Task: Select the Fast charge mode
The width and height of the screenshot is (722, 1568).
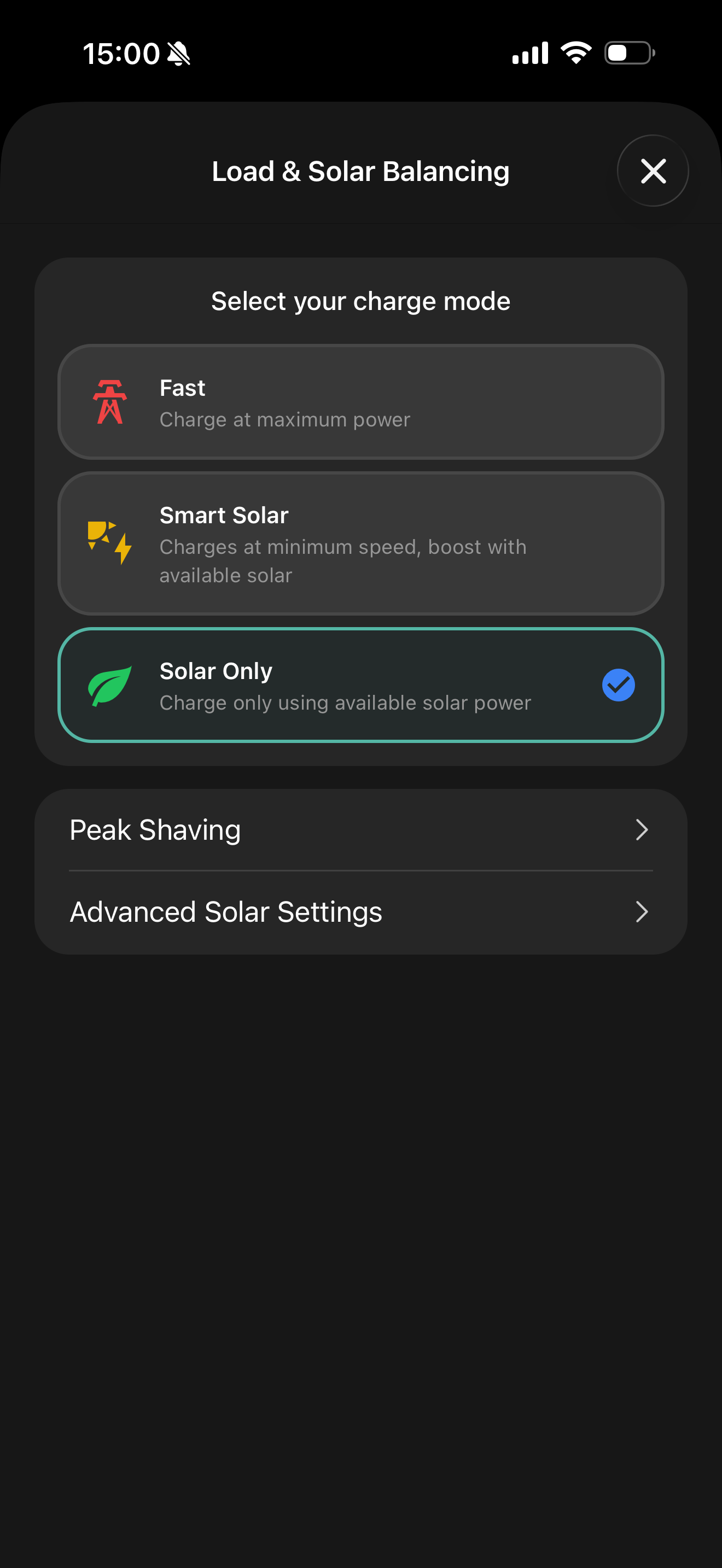Action: pos(361,402)
